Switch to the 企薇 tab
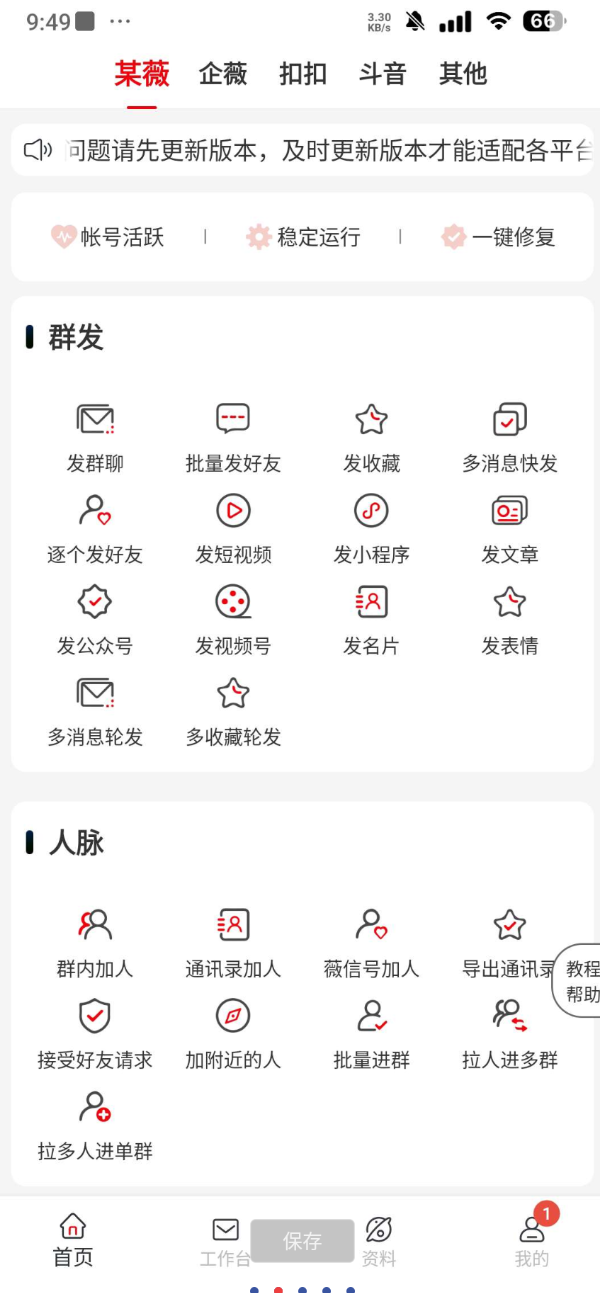Screen dimensions: 600x1293 [223, 74]
